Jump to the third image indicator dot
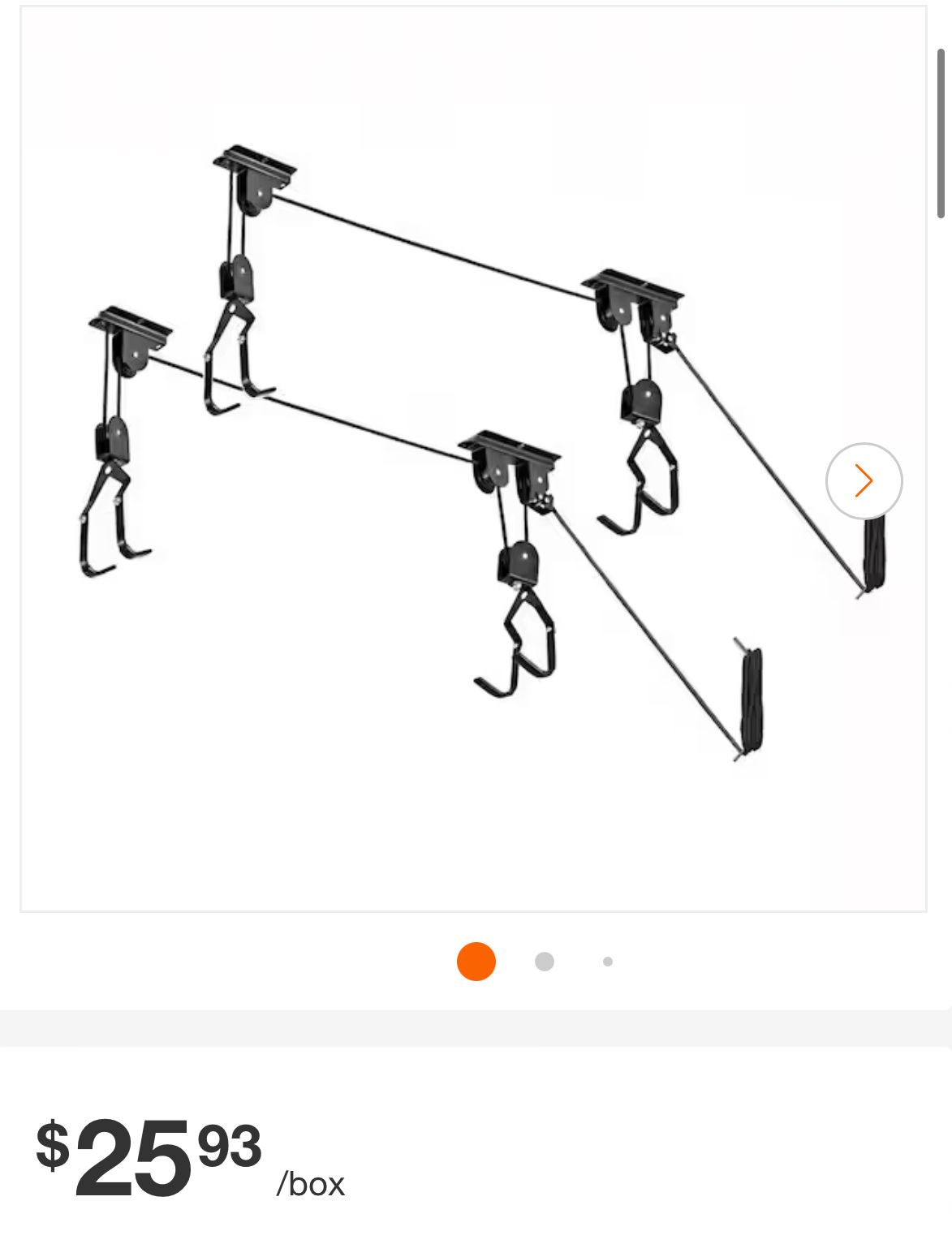The image size is (952, 1244). pos(608,962)
